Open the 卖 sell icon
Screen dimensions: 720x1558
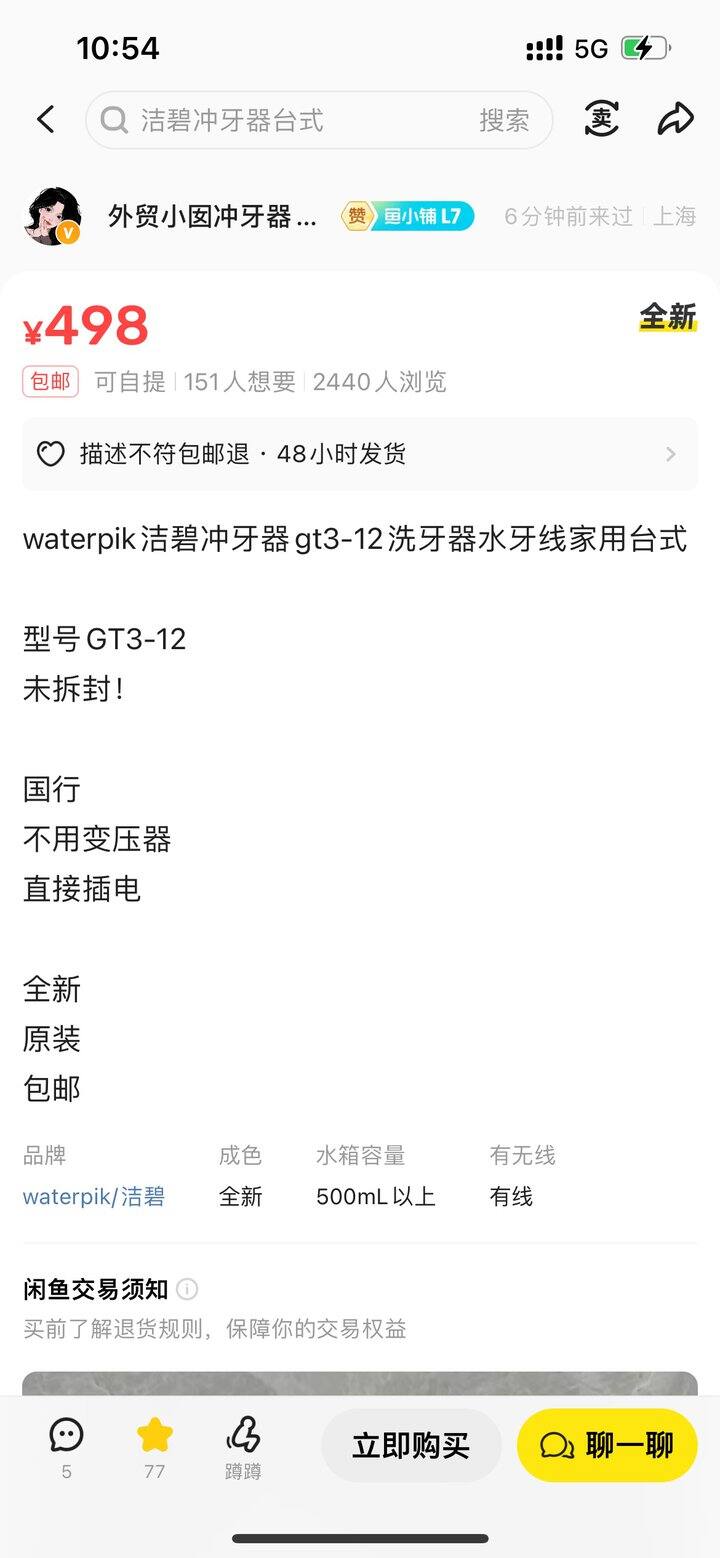pos(601,119)
